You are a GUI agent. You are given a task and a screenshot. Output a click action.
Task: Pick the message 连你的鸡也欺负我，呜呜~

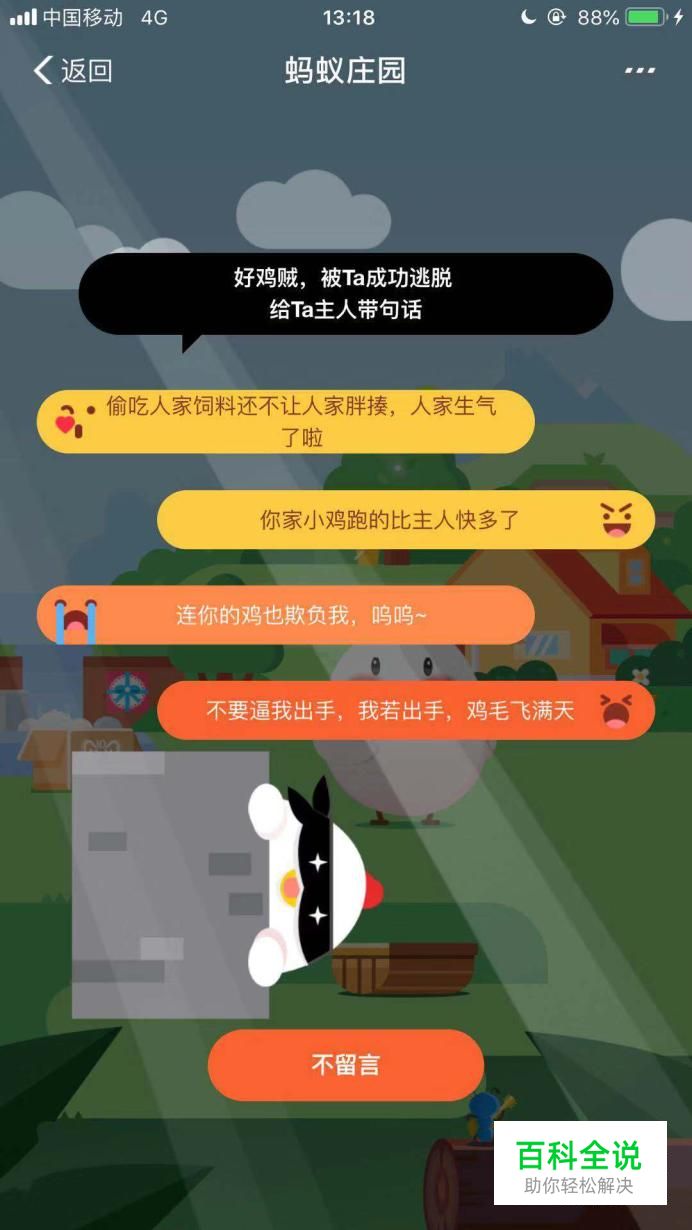(286, 615)
